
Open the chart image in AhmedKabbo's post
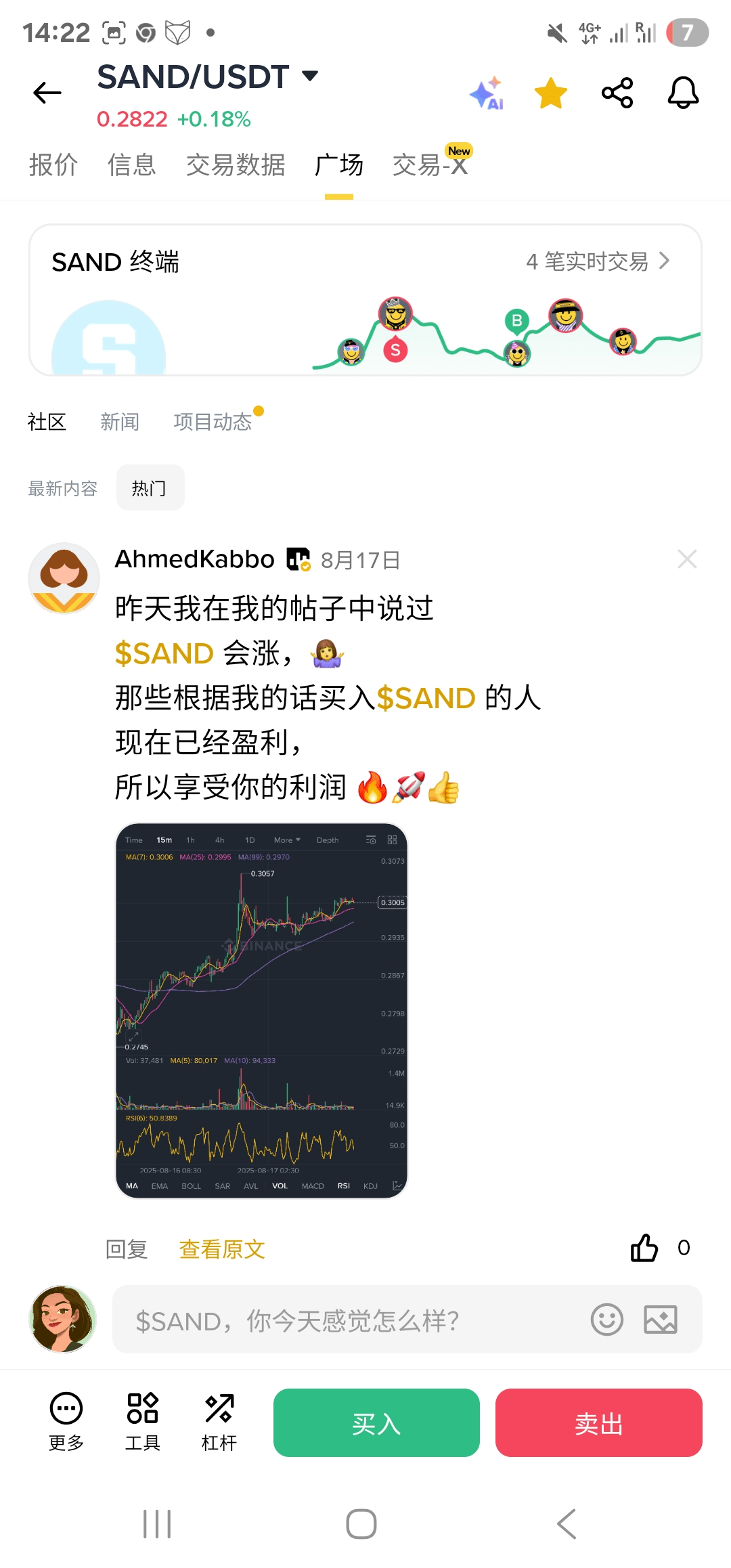[x=261, y=1010]
